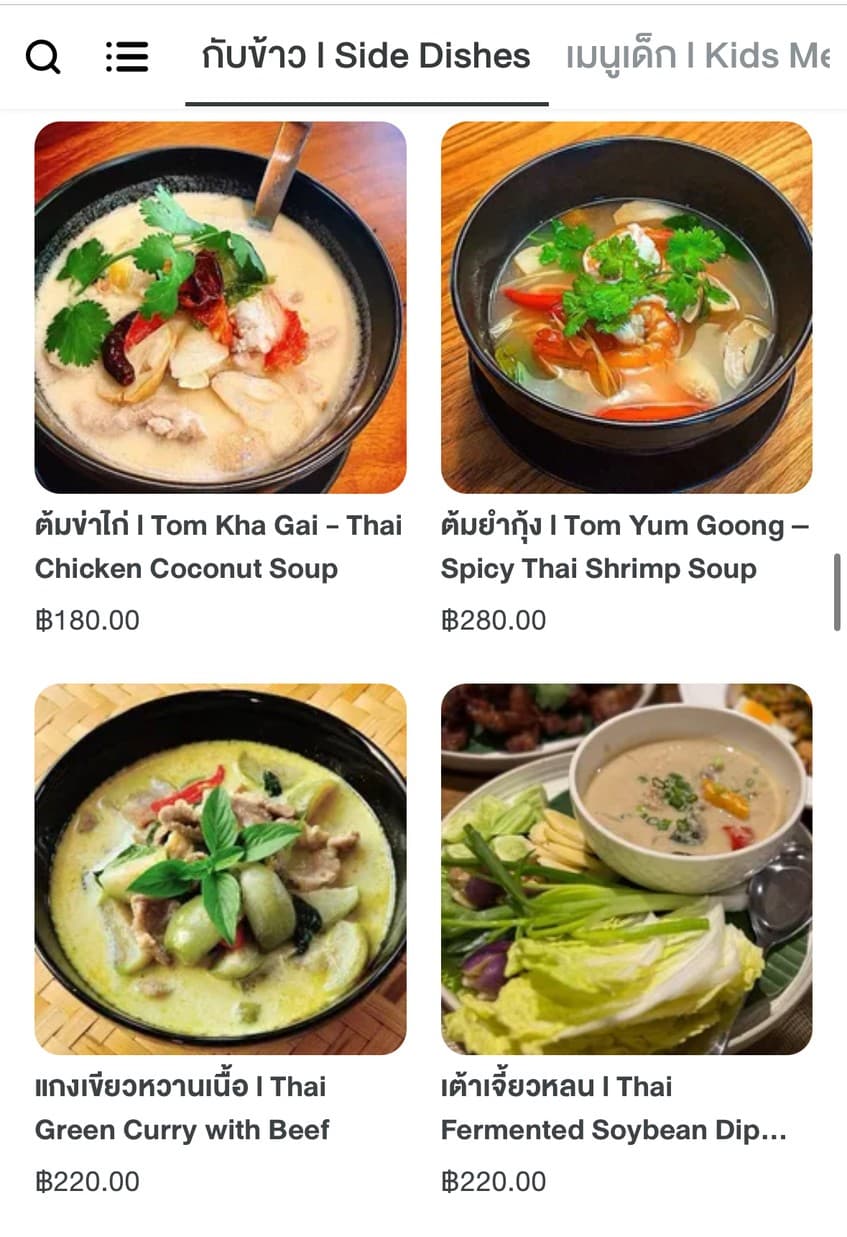The height and width of the screenshot is (1237, 847).
Task: Select the ฿280.00 price label
Action: (x=492, y=620)
